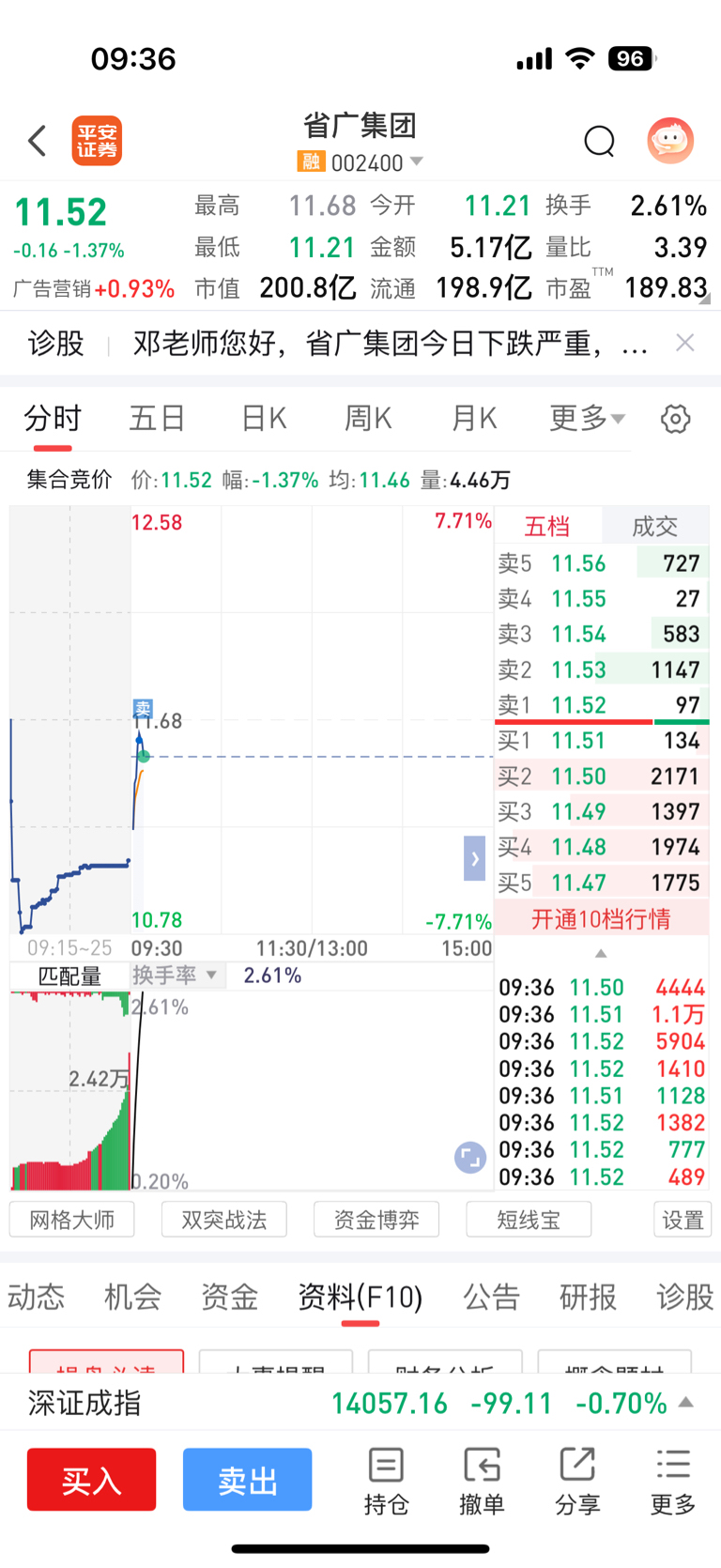This screenshot has height=1568, width=721.
Task: Tap the red 买入 button
Action: point(91,1480)
